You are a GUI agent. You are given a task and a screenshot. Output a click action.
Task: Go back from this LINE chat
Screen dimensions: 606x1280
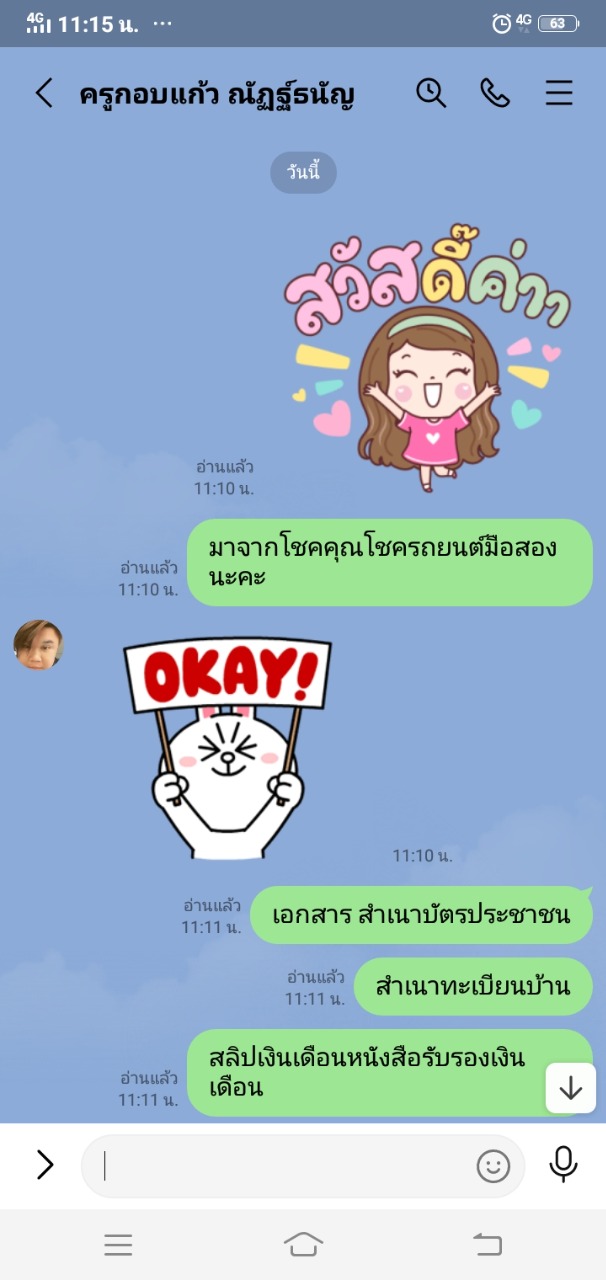pos(44,93)
